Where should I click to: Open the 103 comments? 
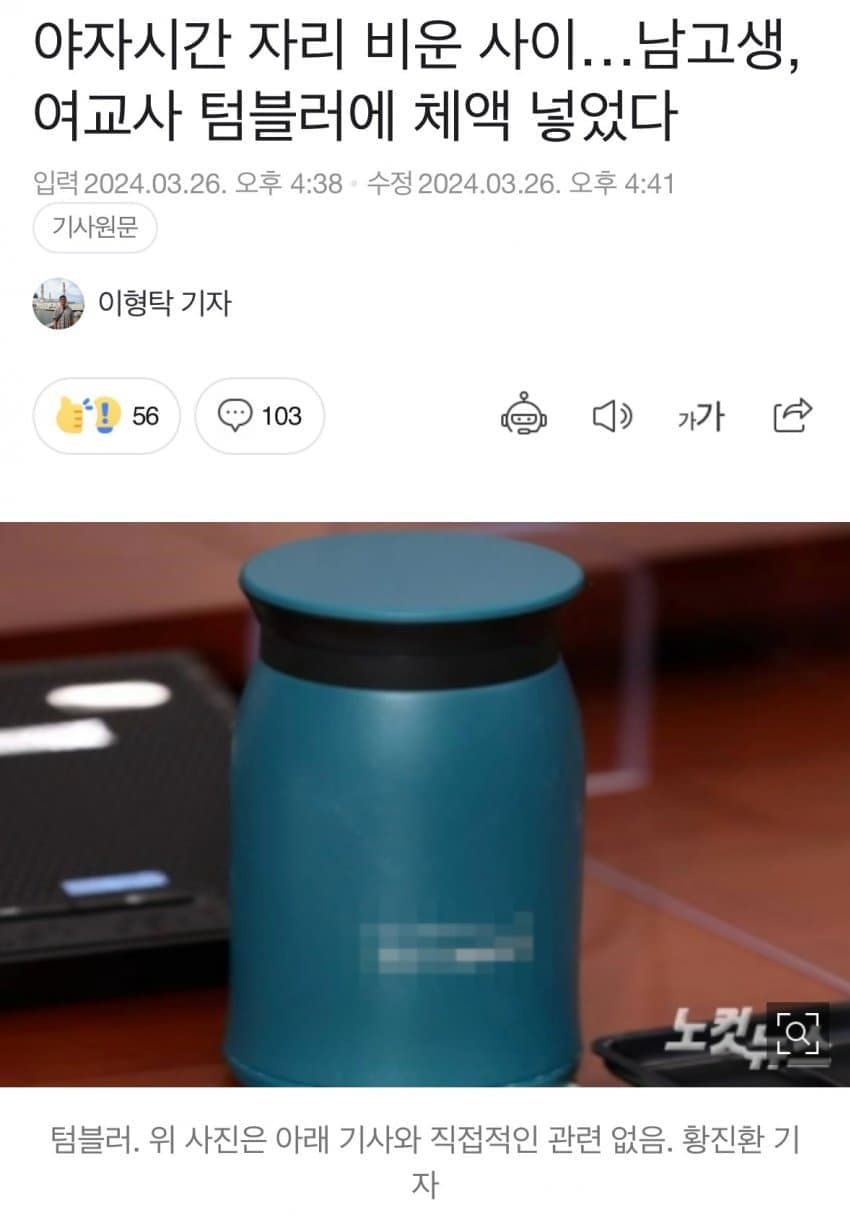tap(259, 415)
